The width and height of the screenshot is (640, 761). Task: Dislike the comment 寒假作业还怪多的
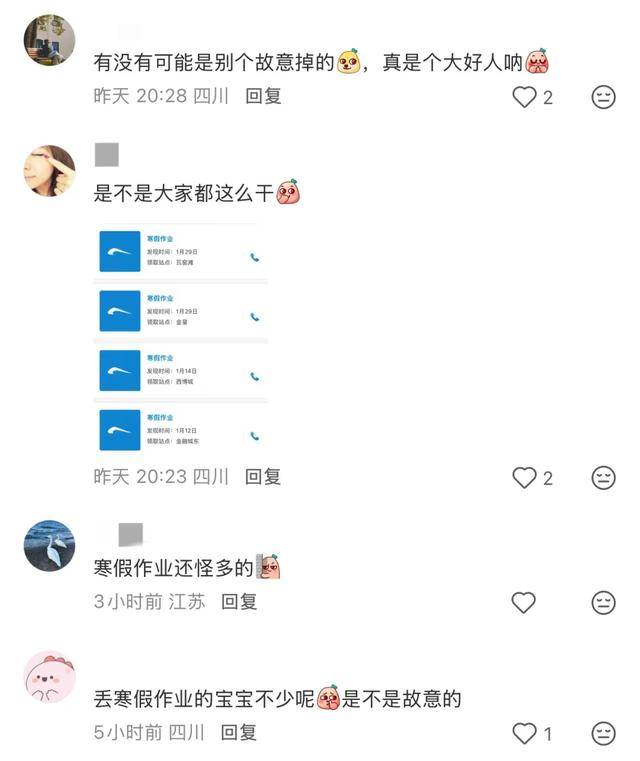pos(603,602)
